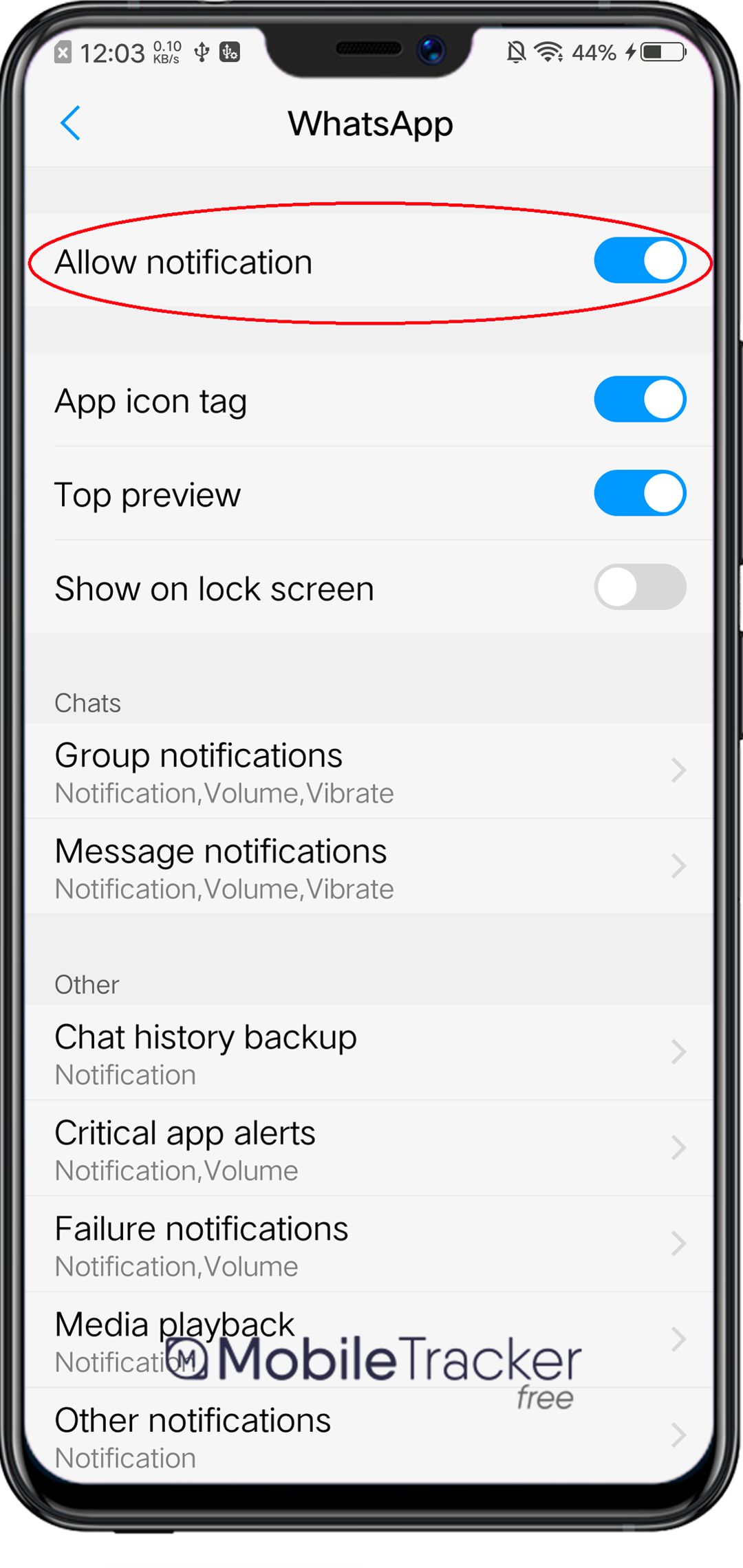The height and width of the screenshot is (1568, 743).
Task: Disable the App icon tag switch
Action: point(639,400)
